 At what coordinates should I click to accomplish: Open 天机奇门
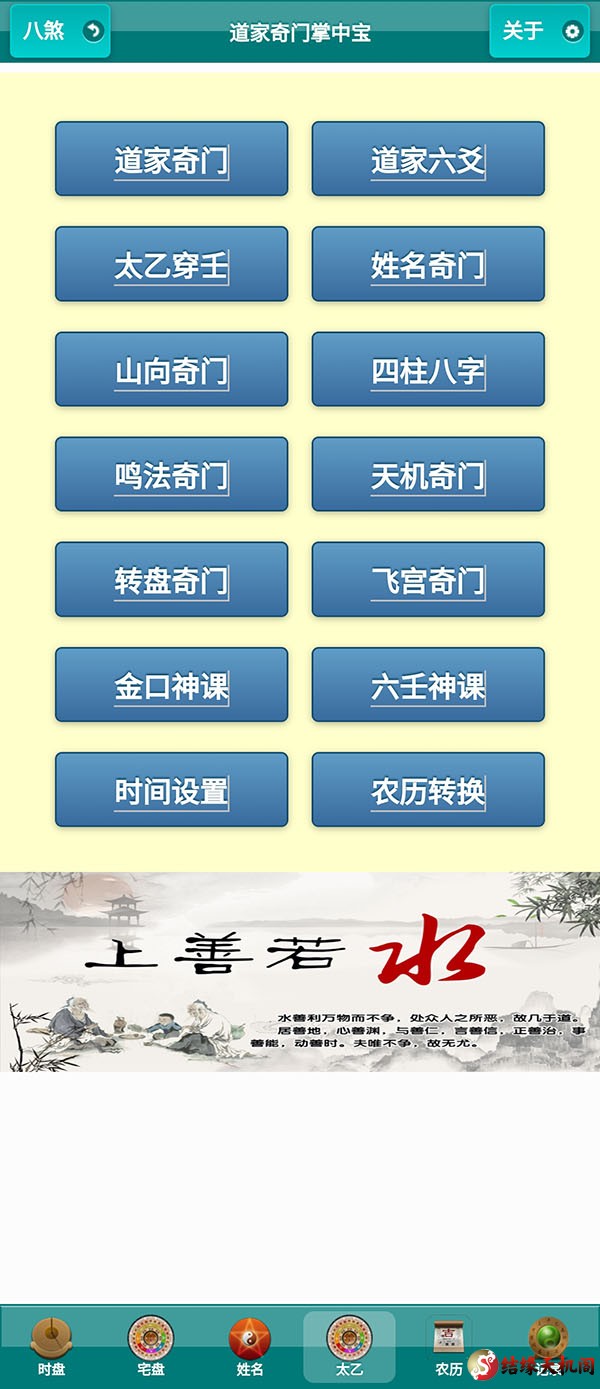pos(428,475)
